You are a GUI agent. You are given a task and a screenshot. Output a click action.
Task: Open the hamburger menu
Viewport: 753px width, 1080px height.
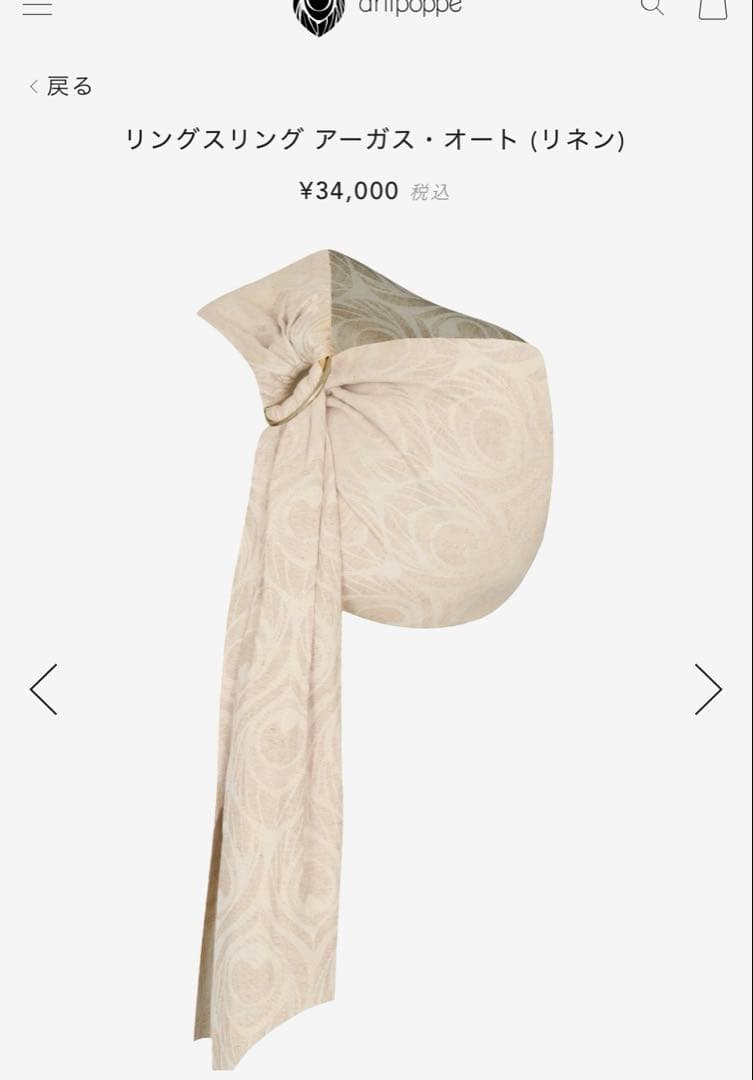[x=37, y=7]
